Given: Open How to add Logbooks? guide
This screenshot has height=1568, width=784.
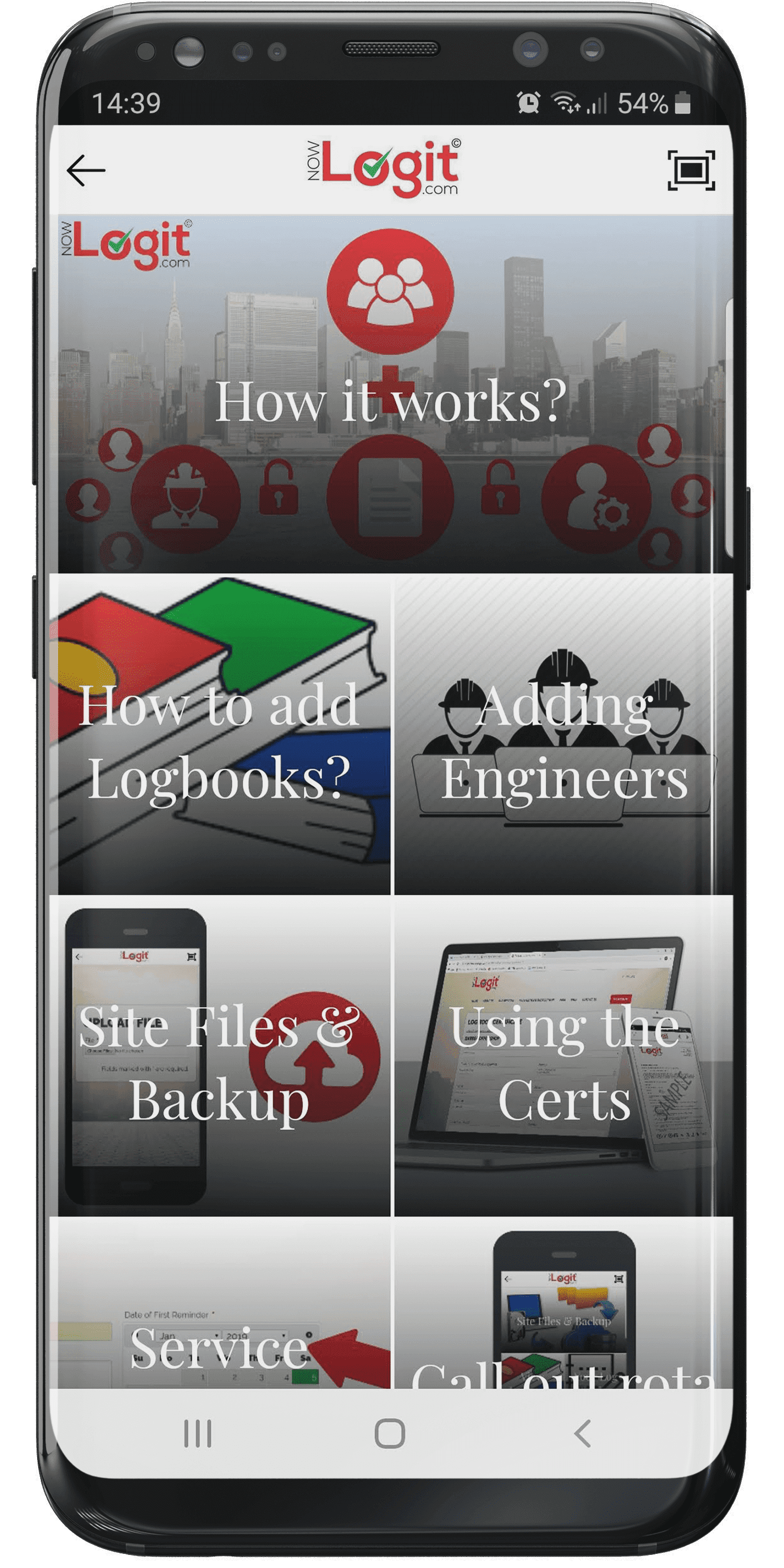Looking at the screenshot, I should point(221,735).
